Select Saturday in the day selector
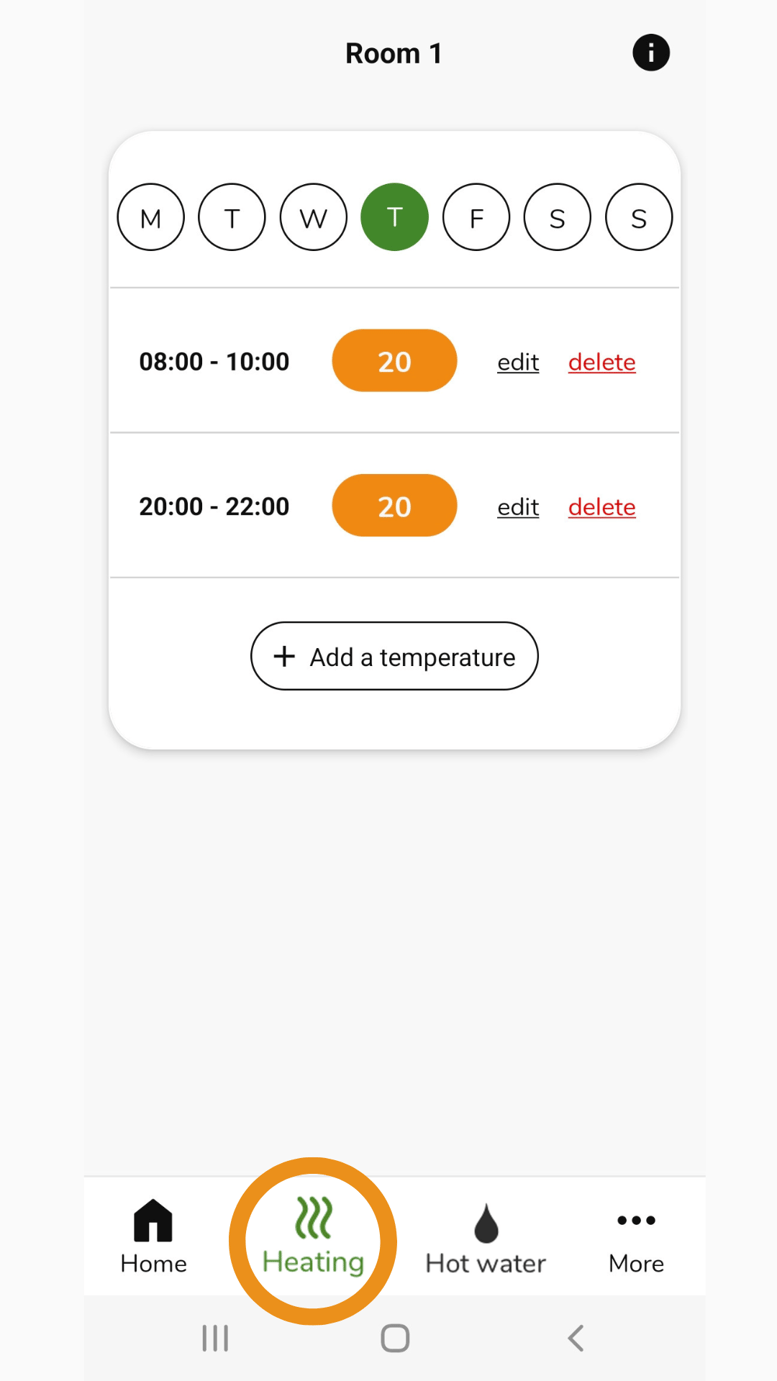The width and height of the screenshot is (777, 1381). [x=557, y=217]
